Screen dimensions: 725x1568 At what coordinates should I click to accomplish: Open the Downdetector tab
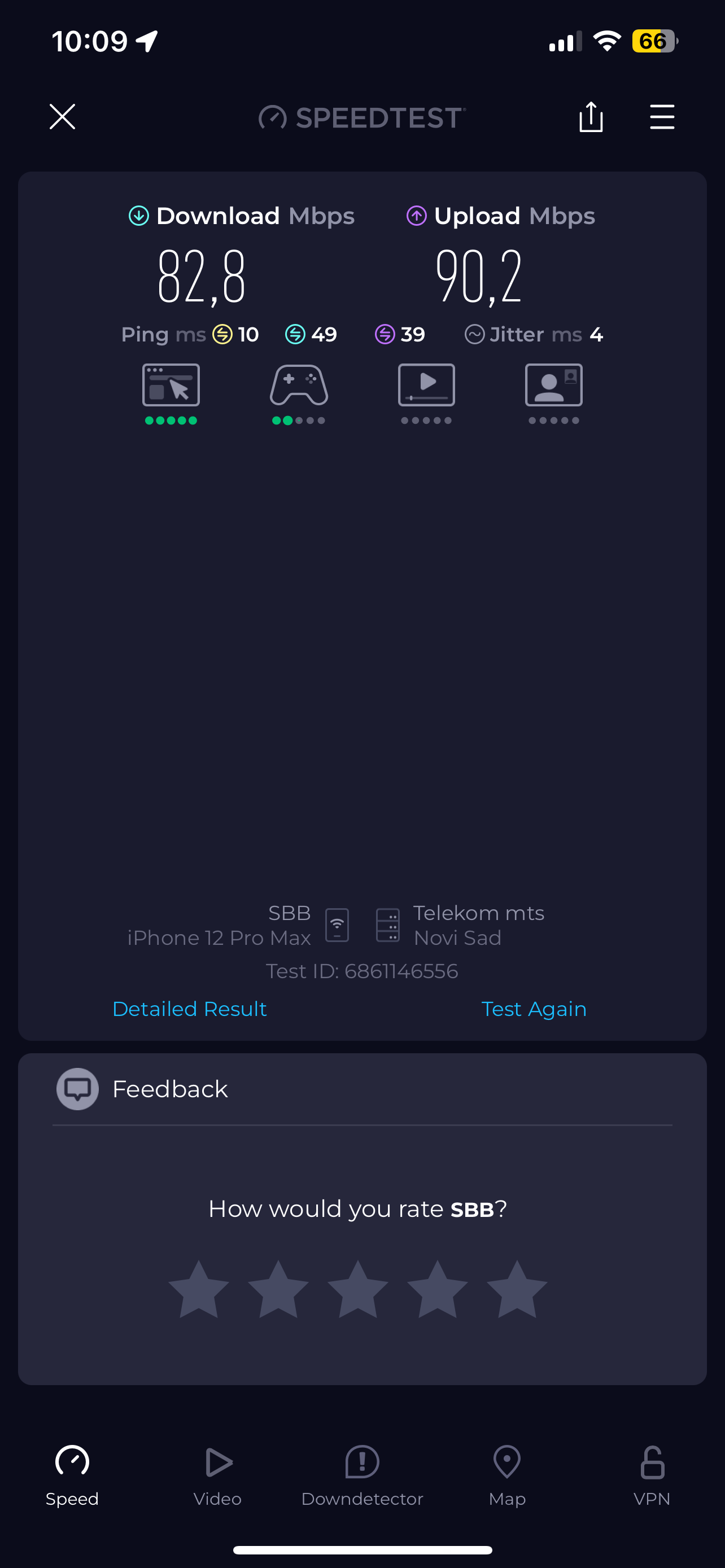coord(362,1474)
